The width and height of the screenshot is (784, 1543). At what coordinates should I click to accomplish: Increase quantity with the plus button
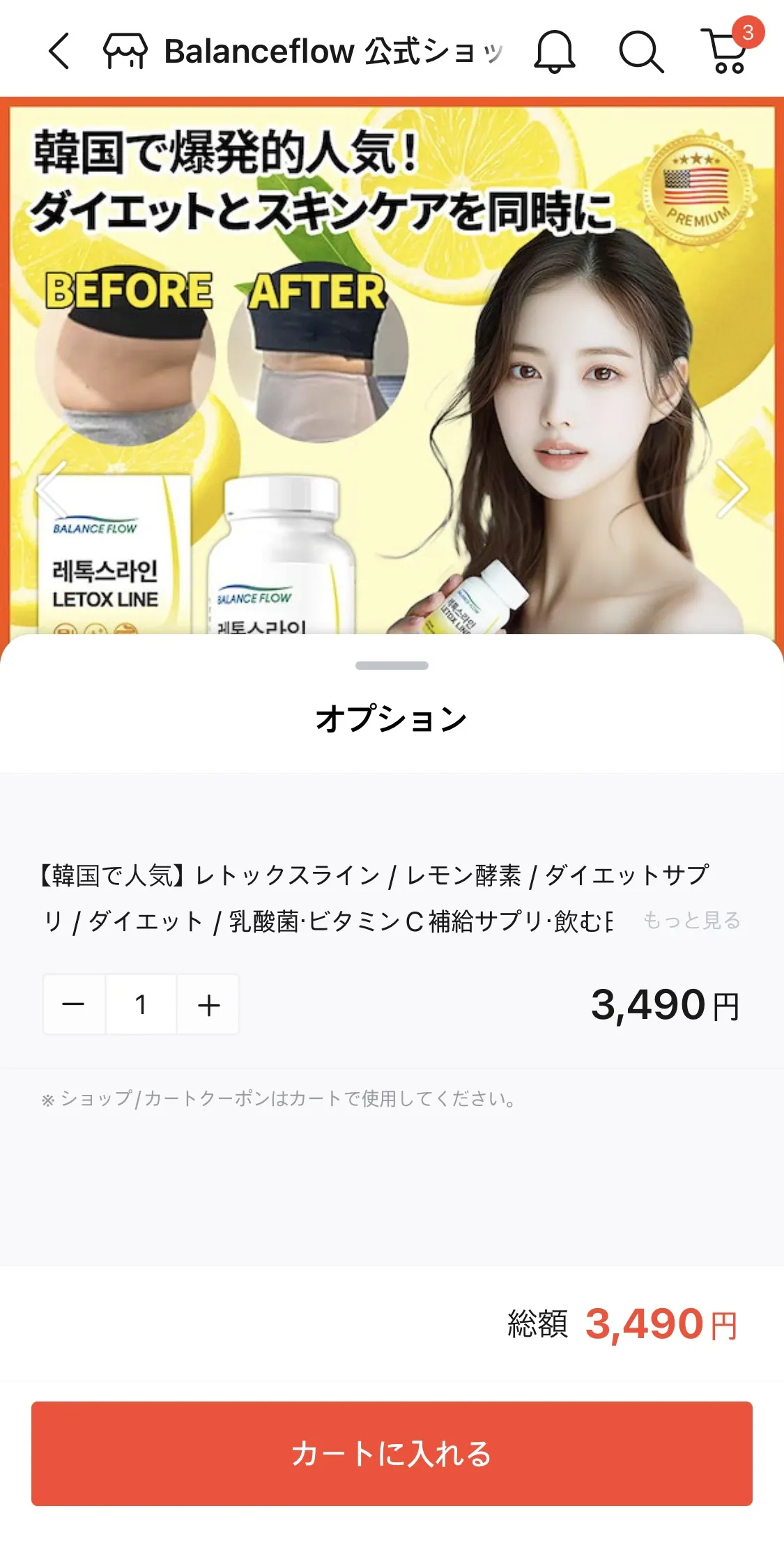coord(208,1004)
